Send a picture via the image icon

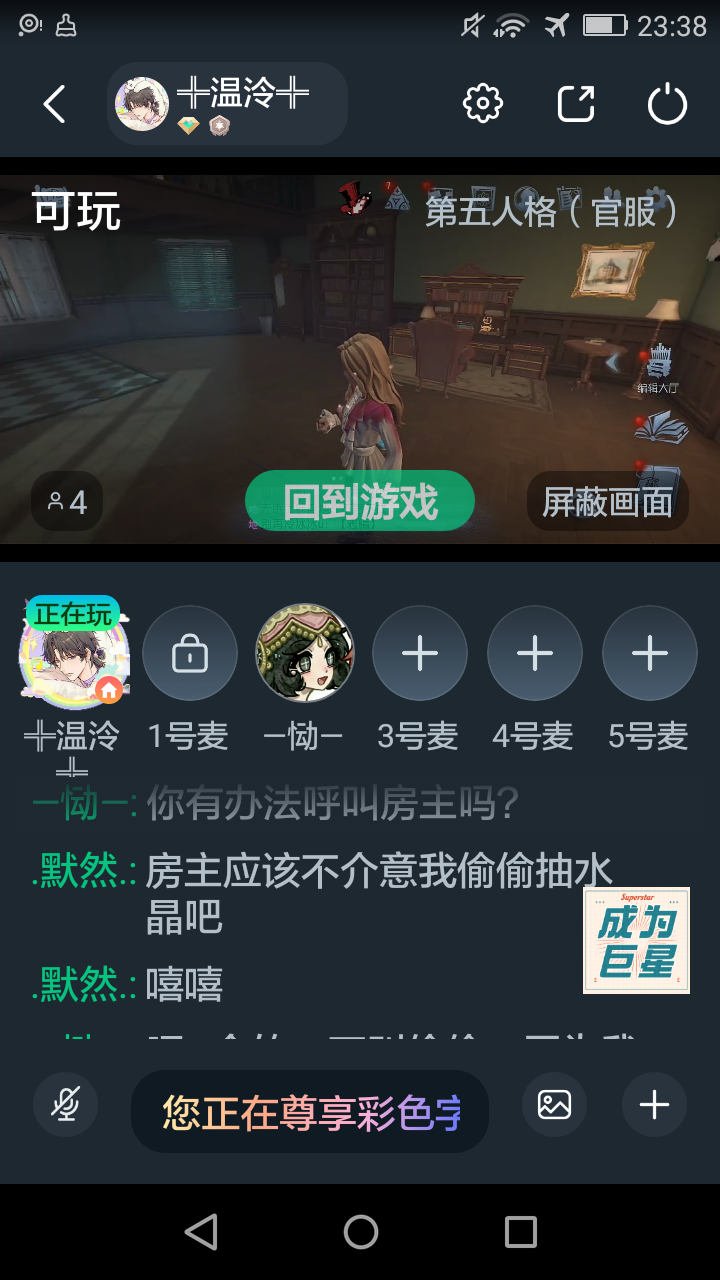click(554, 1105)
